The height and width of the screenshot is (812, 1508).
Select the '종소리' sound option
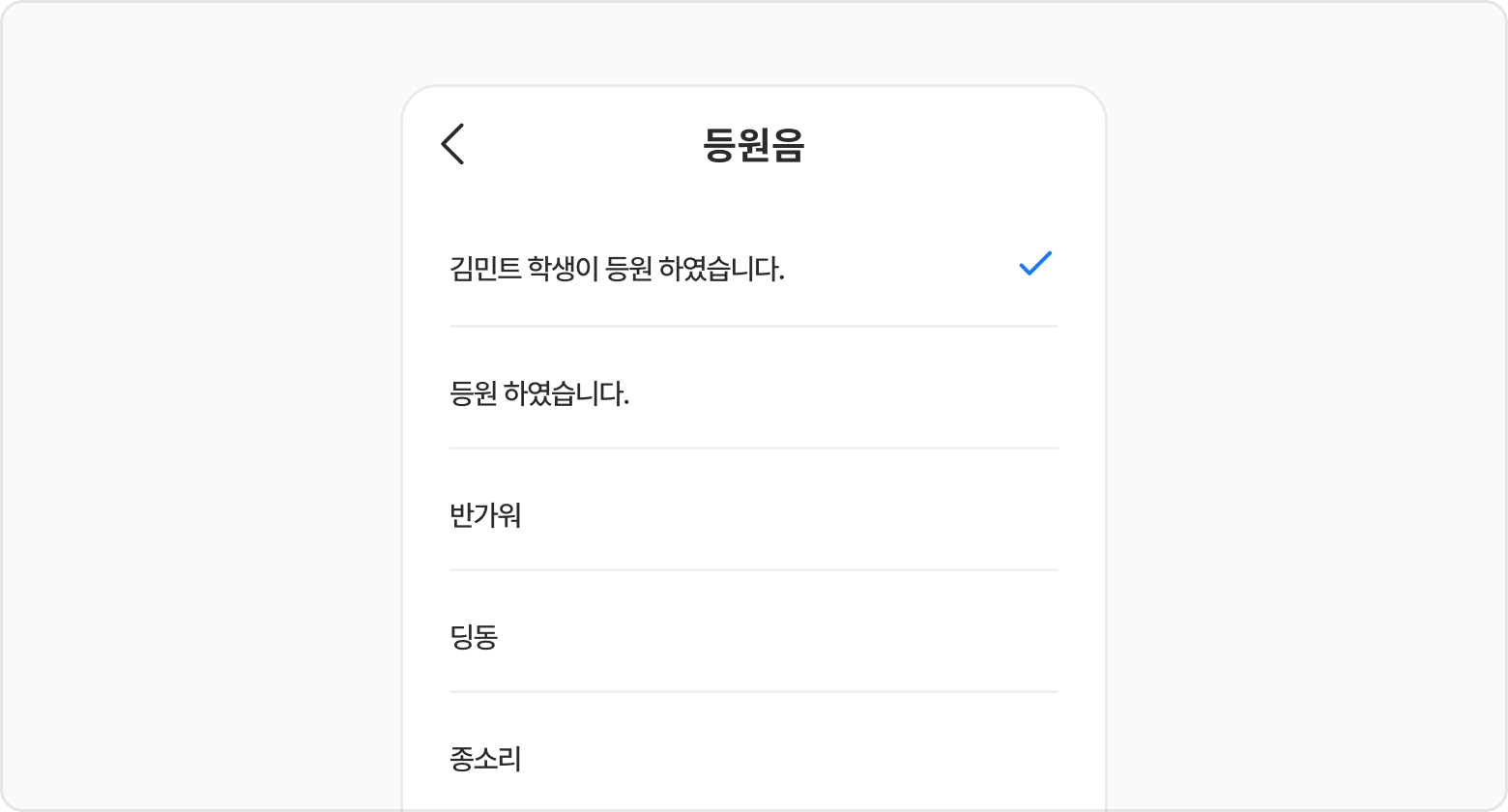(485, 759)
